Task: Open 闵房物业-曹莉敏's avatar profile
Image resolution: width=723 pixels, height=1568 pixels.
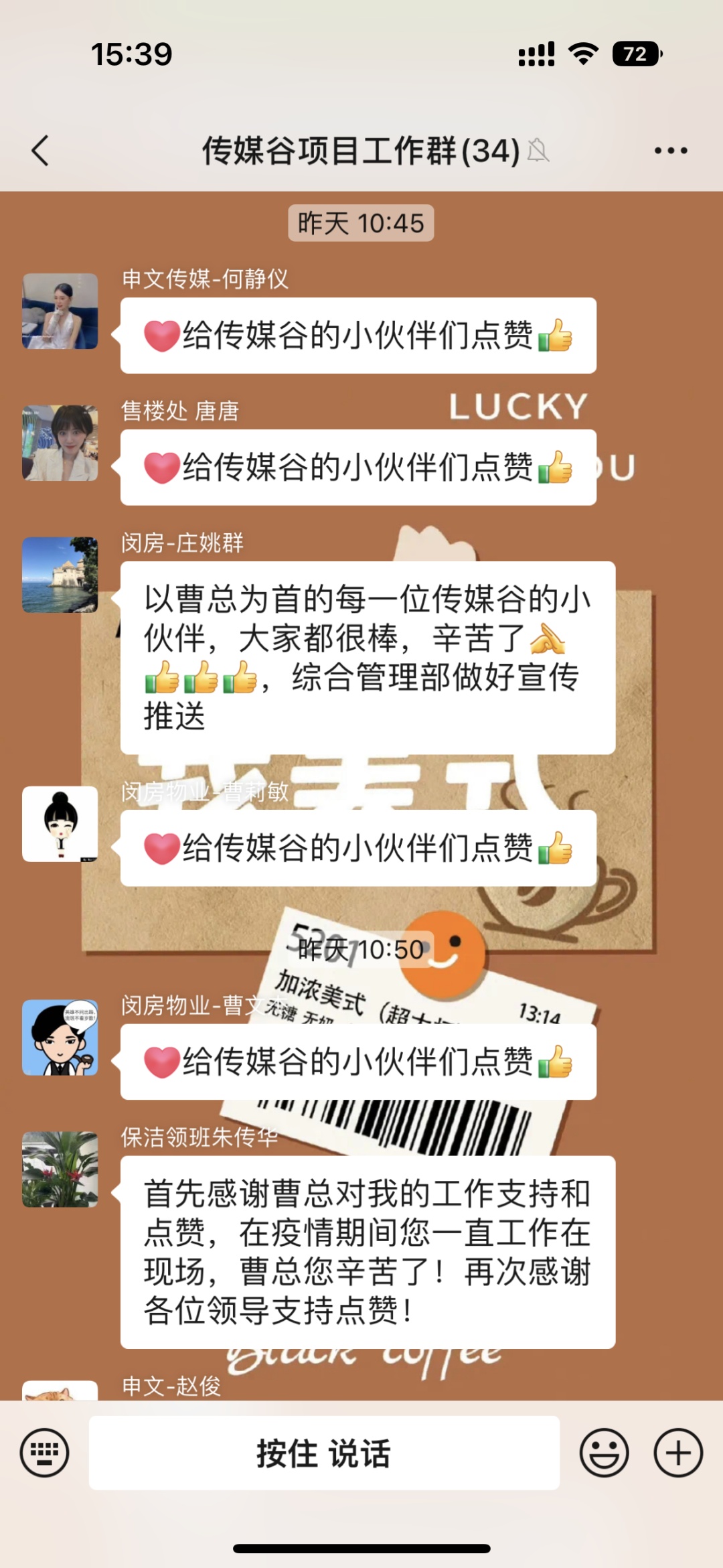Action: (x=60, y=824)
